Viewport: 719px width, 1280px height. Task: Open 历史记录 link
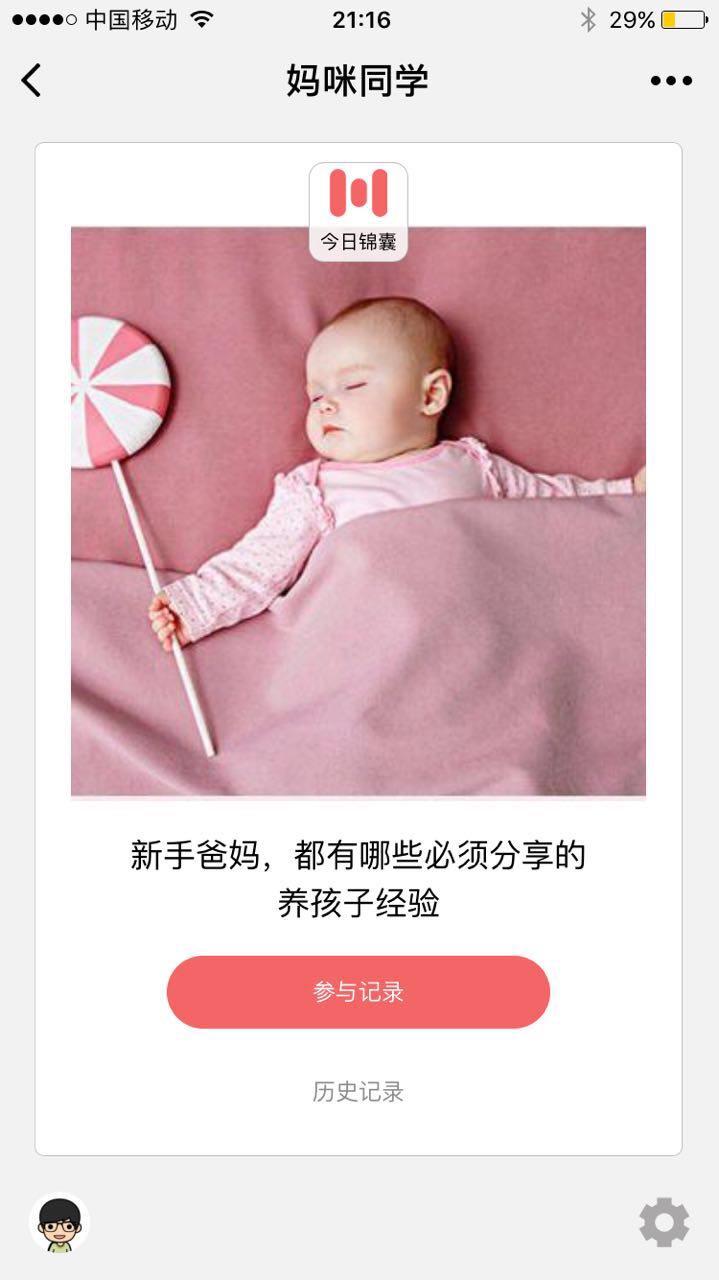[x=358, y=1091]
